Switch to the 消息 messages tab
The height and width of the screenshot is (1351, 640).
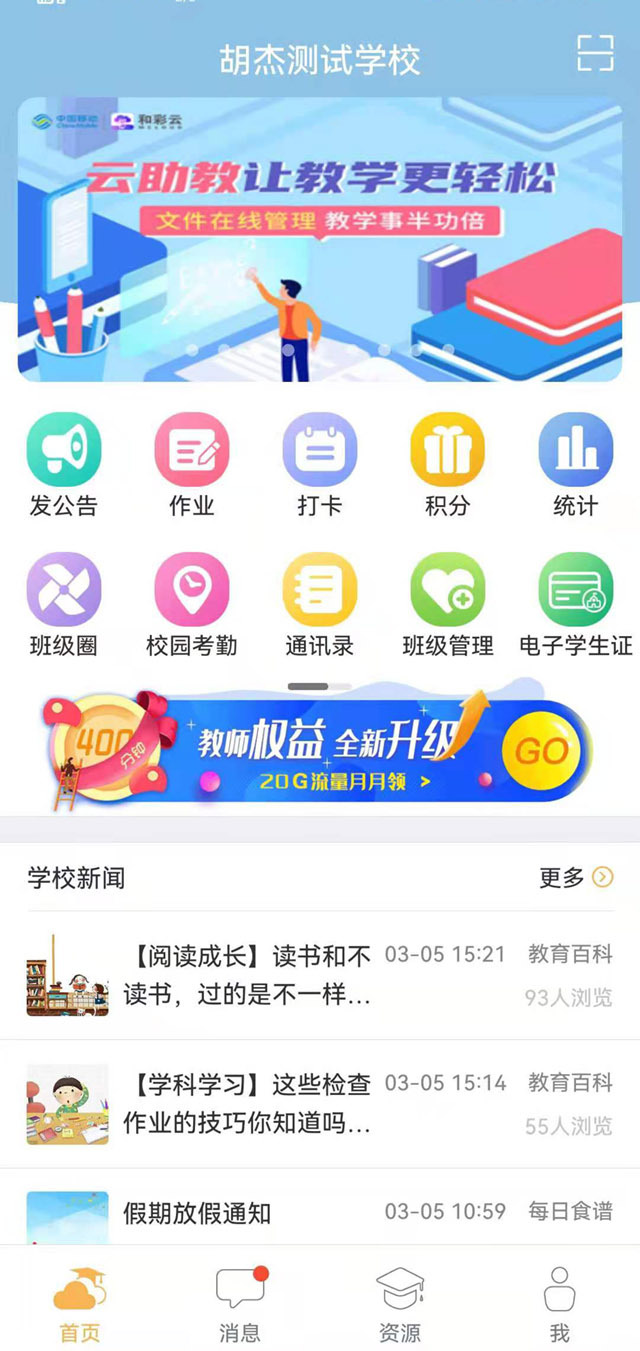240,1304
